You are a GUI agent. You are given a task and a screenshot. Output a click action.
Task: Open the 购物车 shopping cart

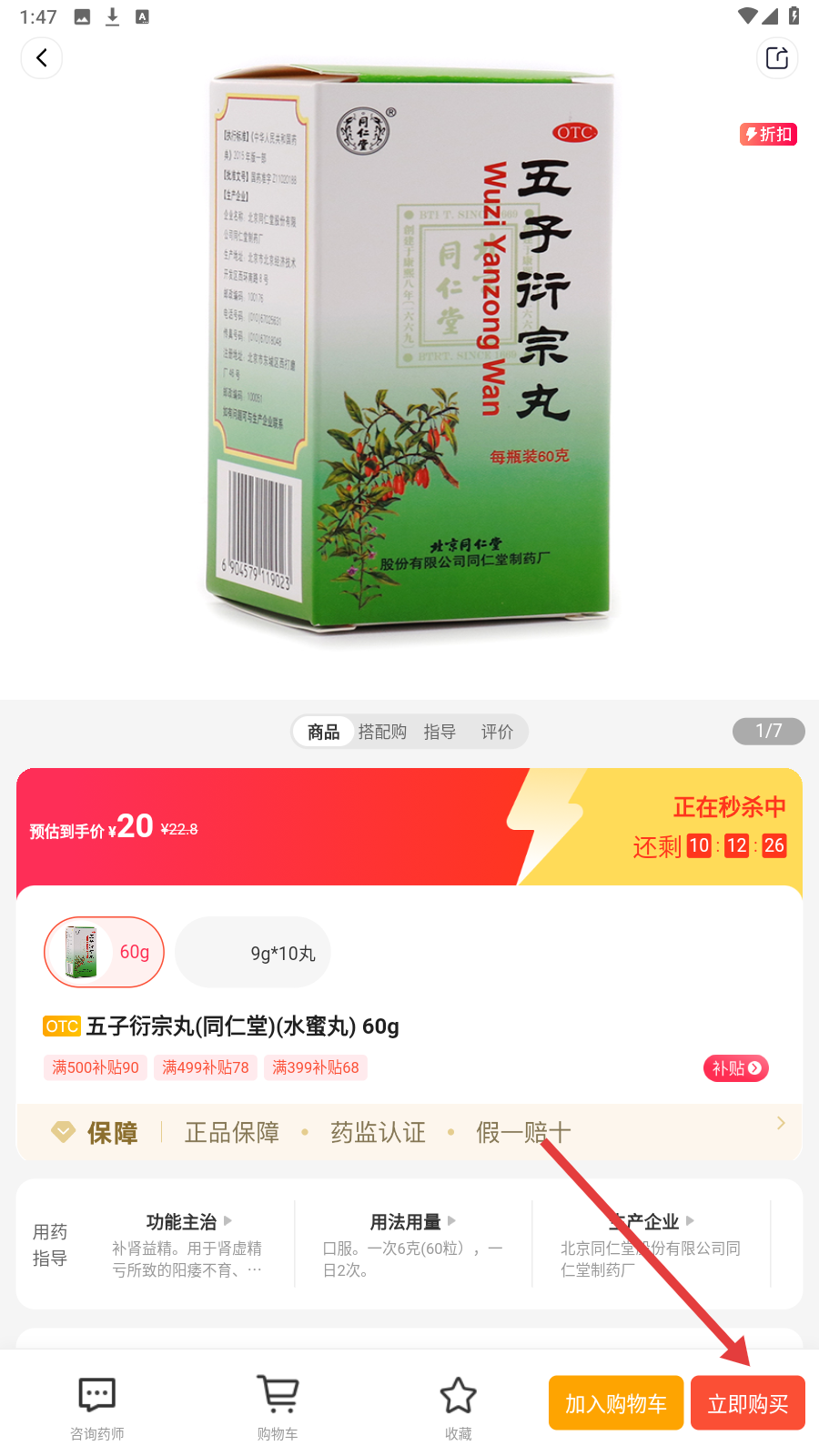pyautogui.click(x=278, y=1408)
